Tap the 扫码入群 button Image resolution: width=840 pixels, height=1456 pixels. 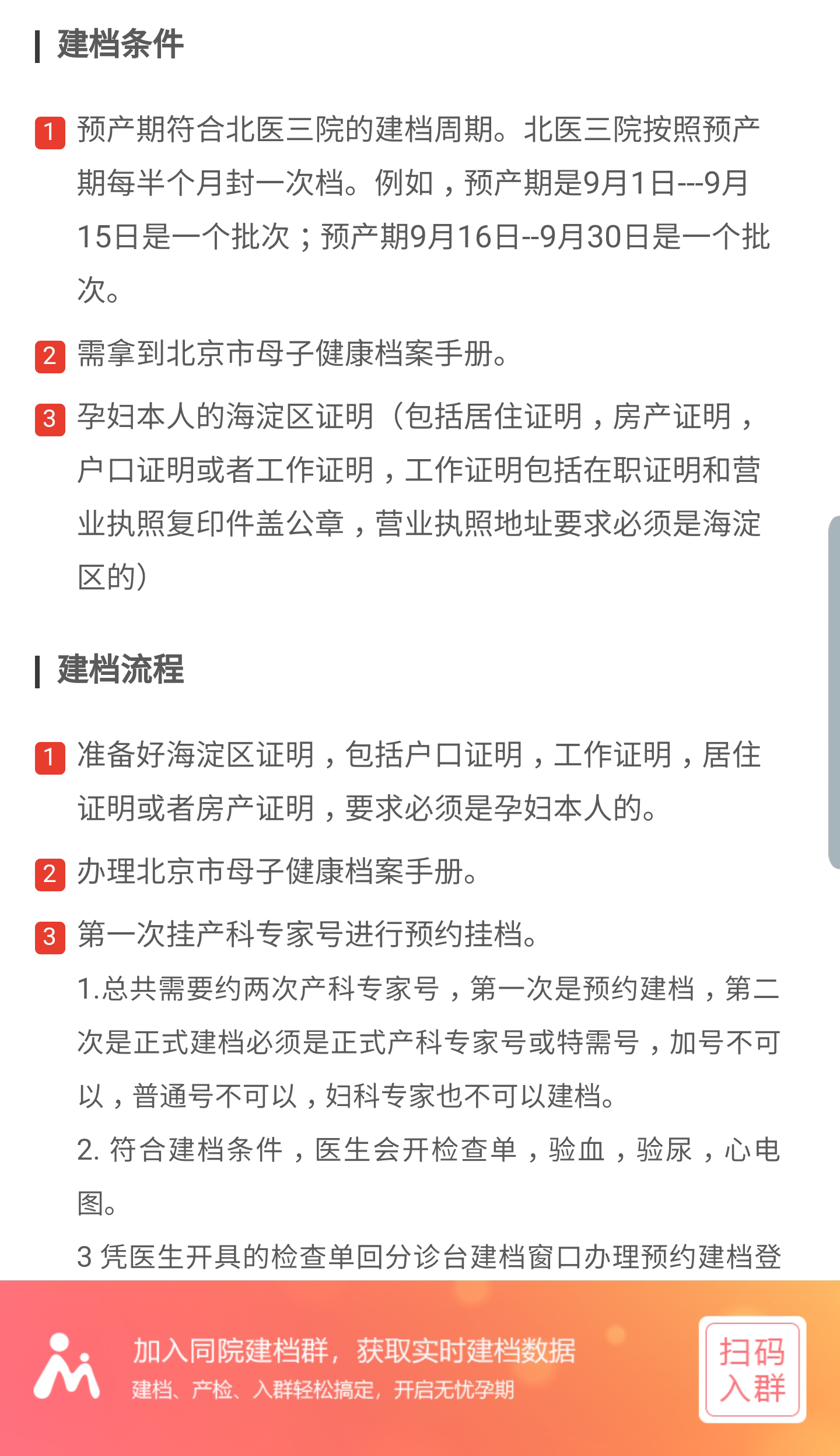coord(752,1369)
